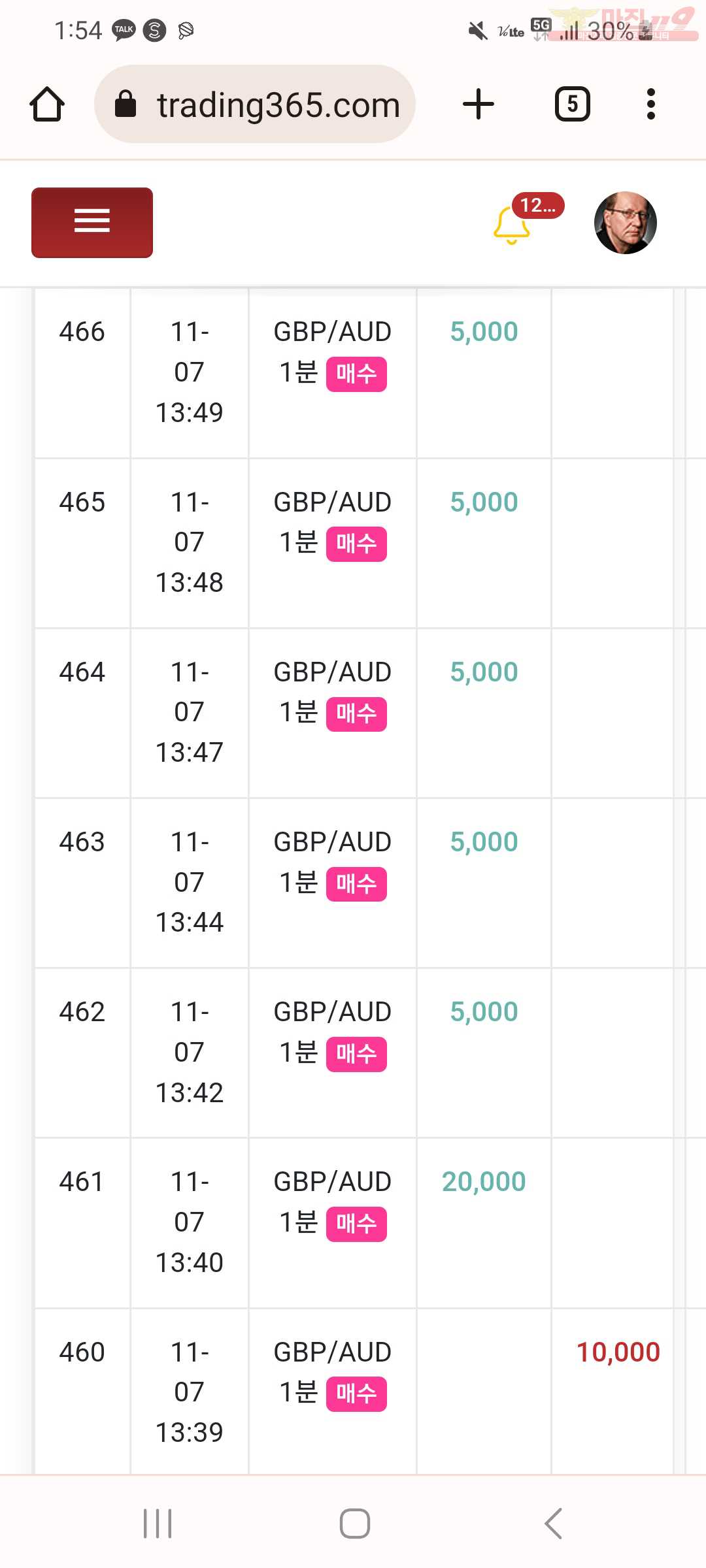
Task: Open the red hamburger menu
Action: (92, 223)
